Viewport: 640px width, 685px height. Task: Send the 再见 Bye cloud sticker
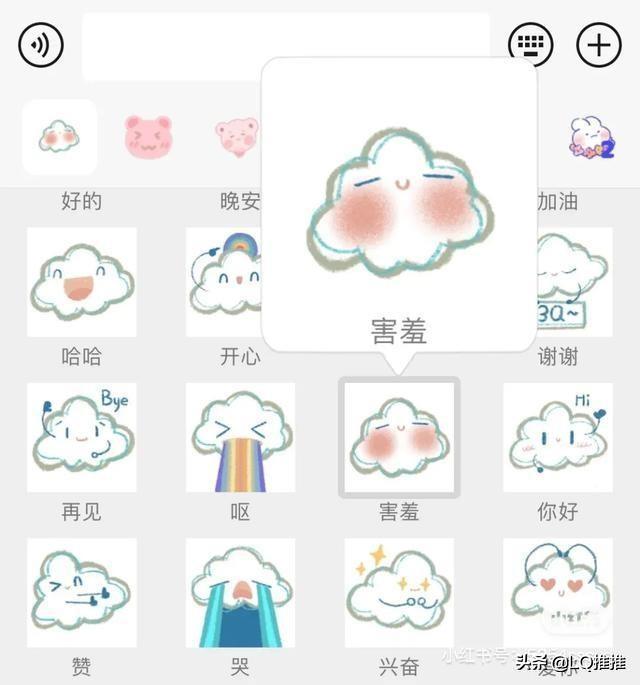81,437
